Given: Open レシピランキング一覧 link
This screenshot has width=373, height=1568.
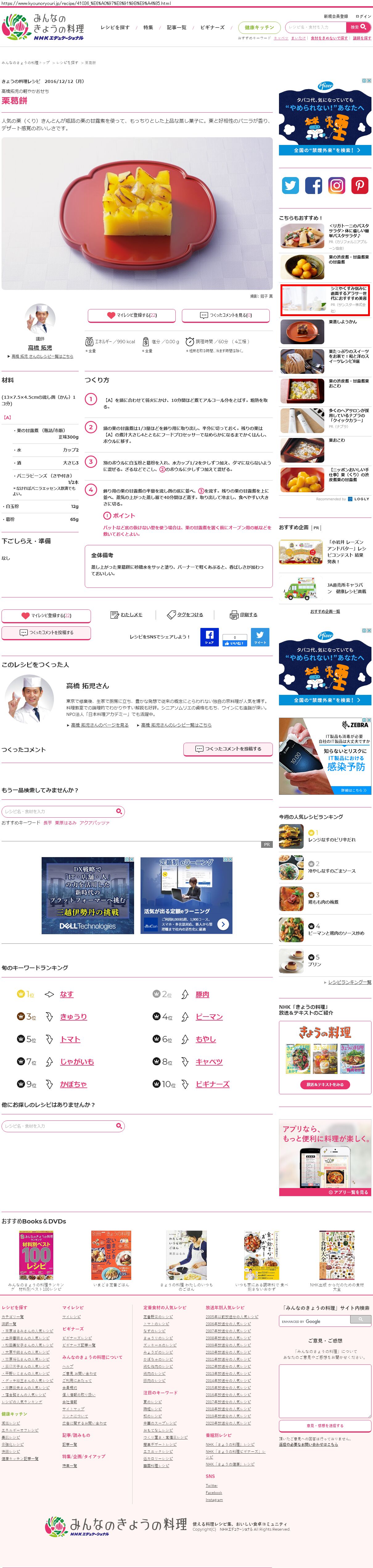Looking at the screenshot, I should click(349, 982).
